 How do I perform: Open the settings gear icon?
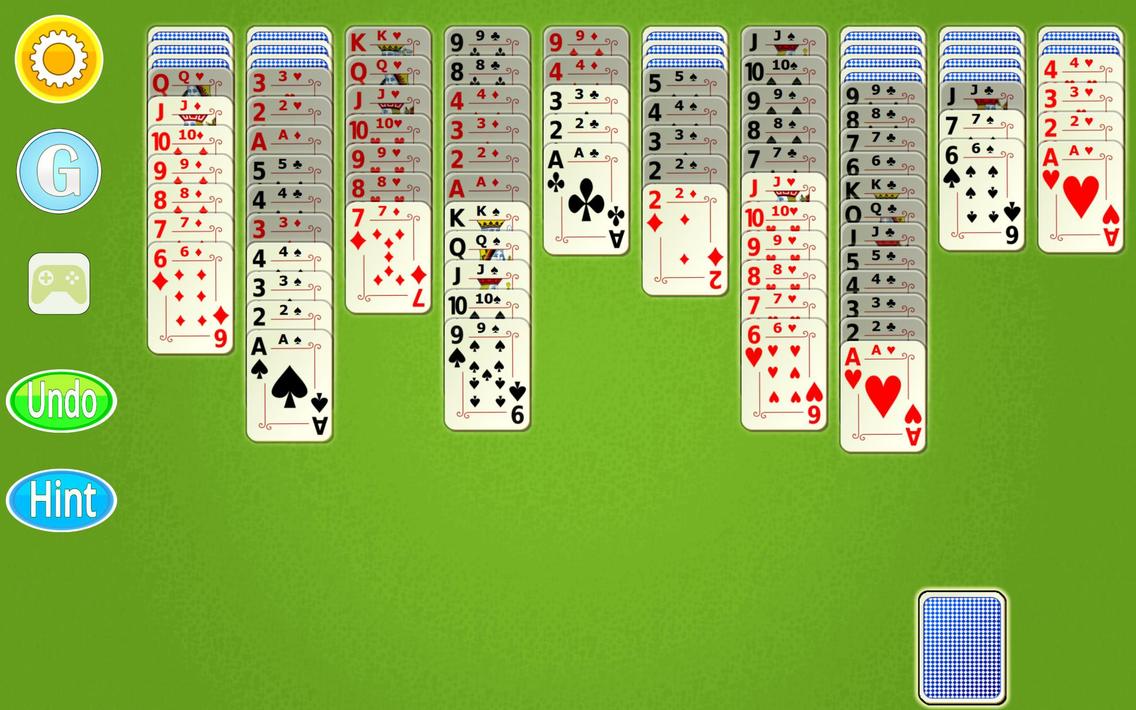59,59
